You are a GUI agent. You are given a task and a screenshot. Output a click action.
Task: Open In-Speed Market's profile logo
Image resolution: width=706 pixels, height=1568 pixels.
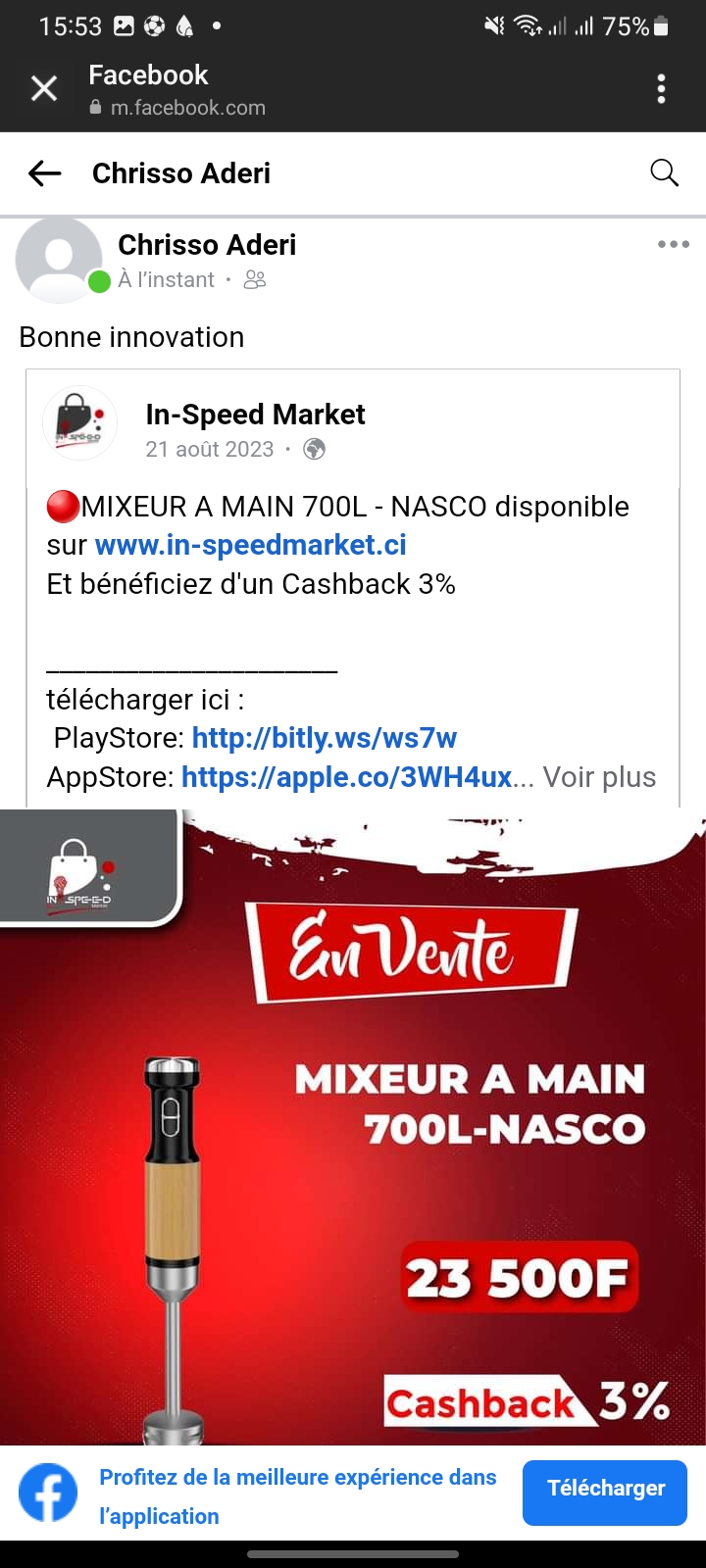(x=79, y=423)
